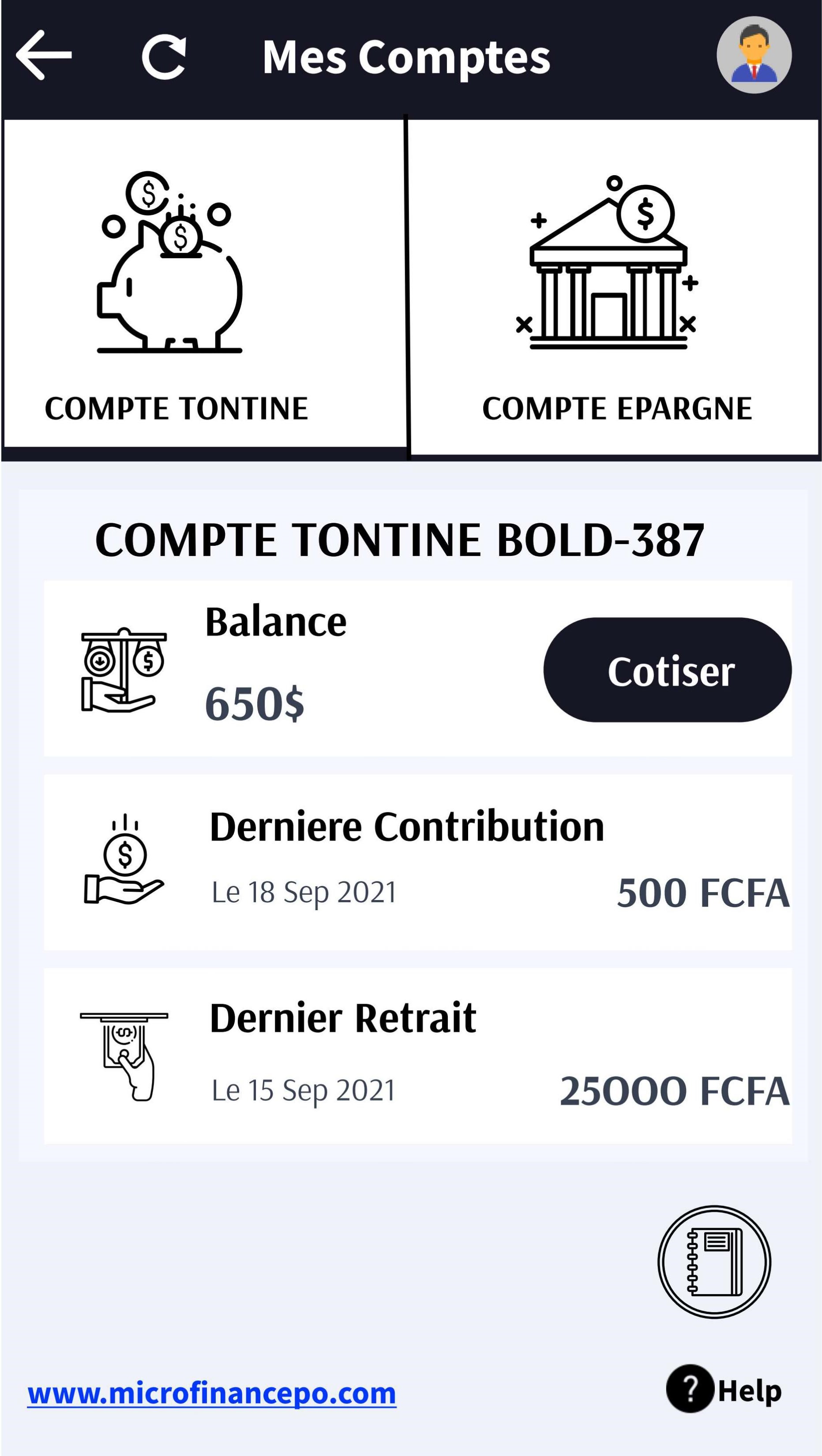Open the www.microfinancepo.com link
The width and height of the screenshot is (822, 1456).
pyautogui.click(x=212, y=1393)
